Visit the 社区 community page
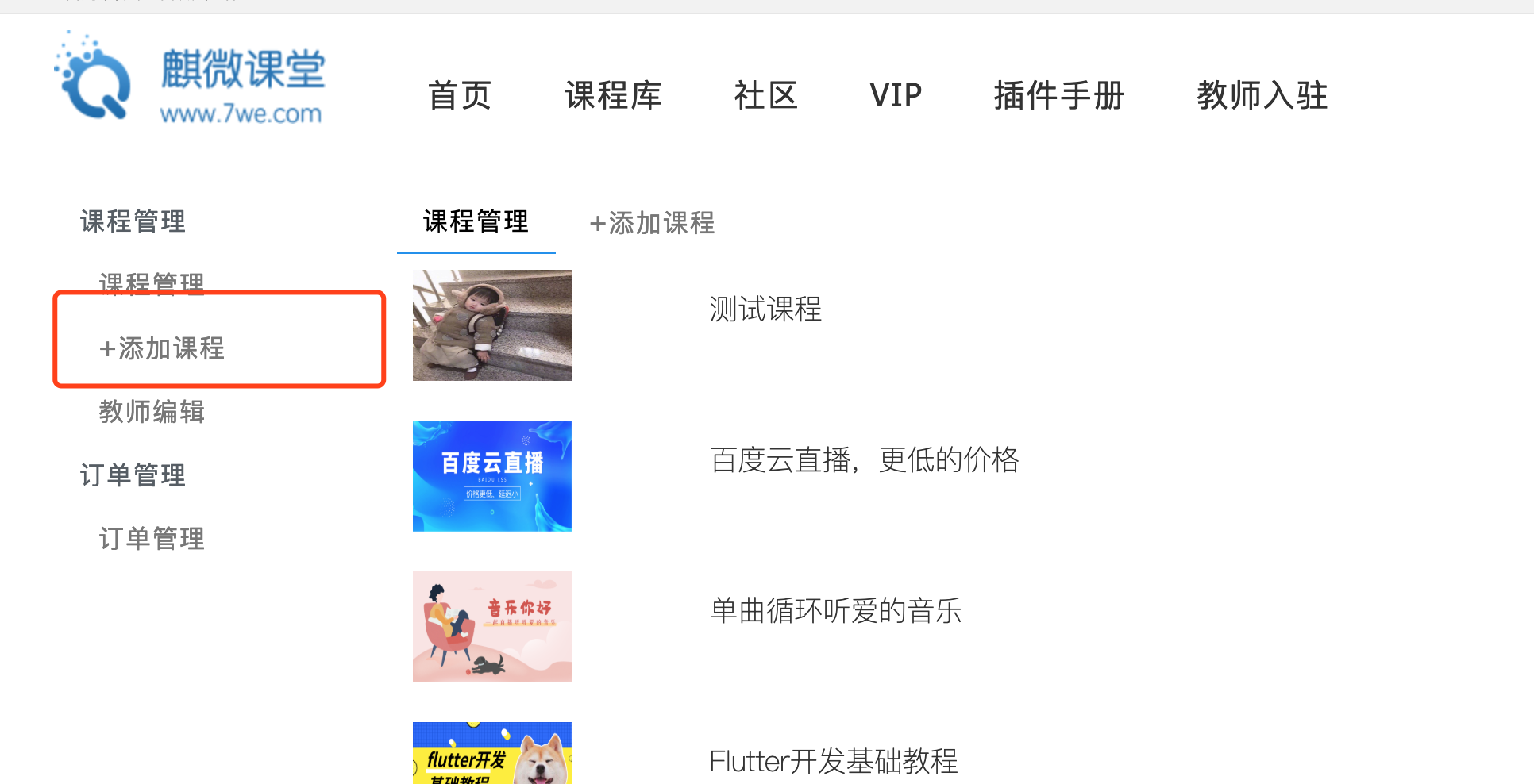The height and width of the screenshot is (784, 1534). 765,95
